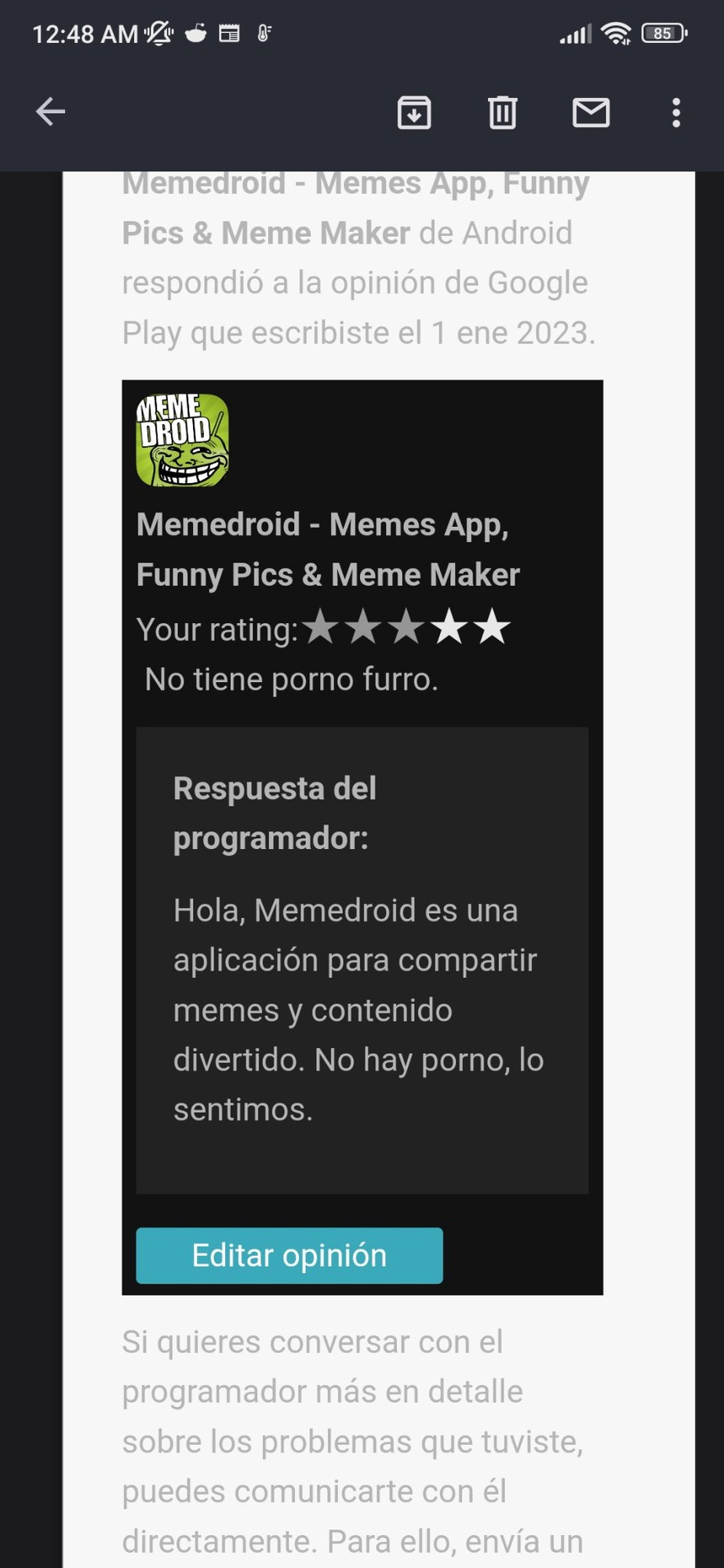
Task: Delete the email with the trash icon
Action: 503,112
